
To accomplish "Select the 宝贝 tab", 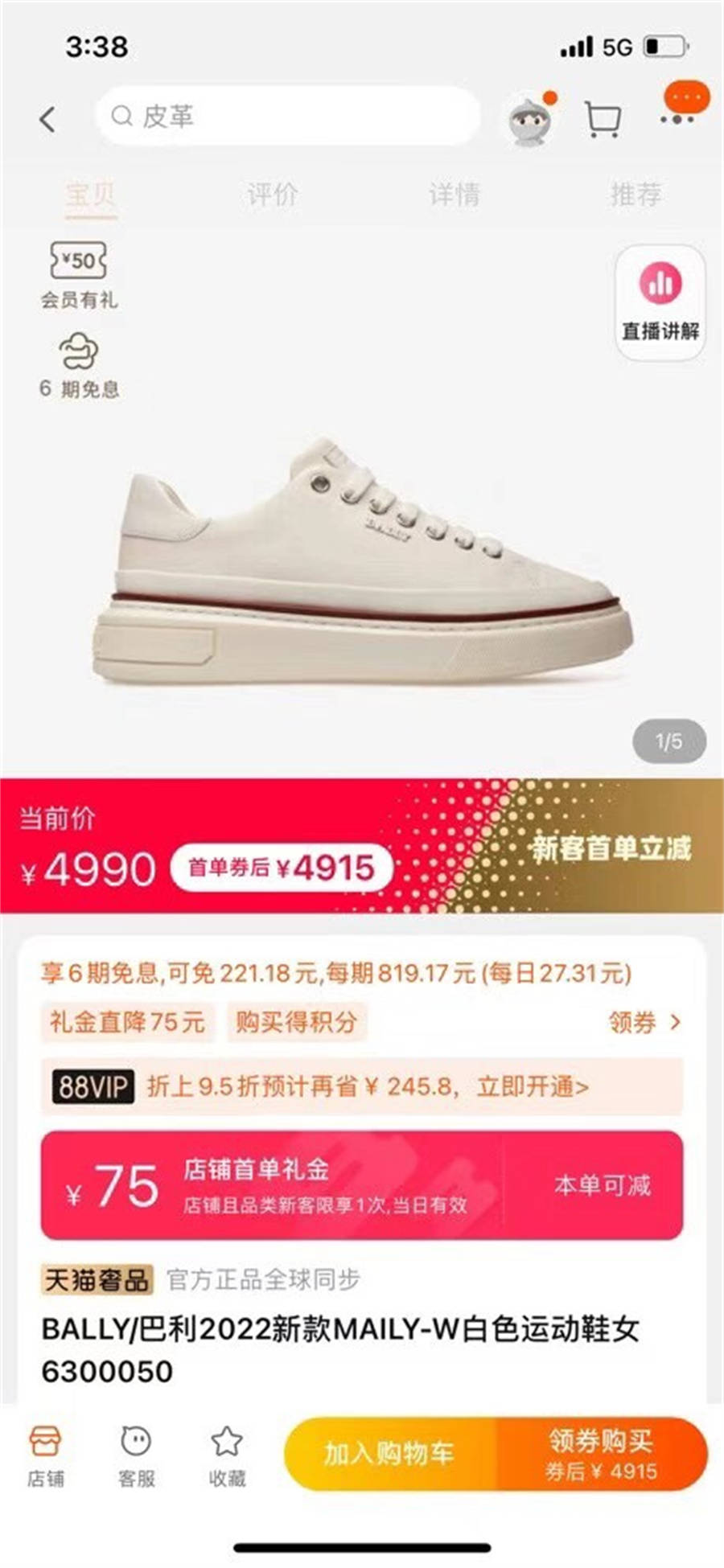I will tap(91, 194).
